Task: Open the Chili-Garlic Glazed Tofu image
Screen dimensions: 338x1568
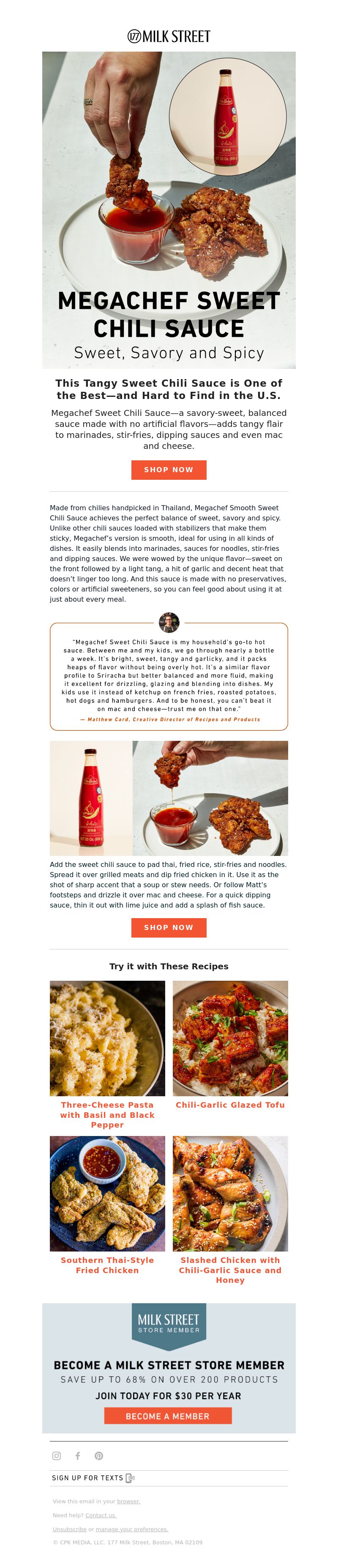Action: 230,1038
